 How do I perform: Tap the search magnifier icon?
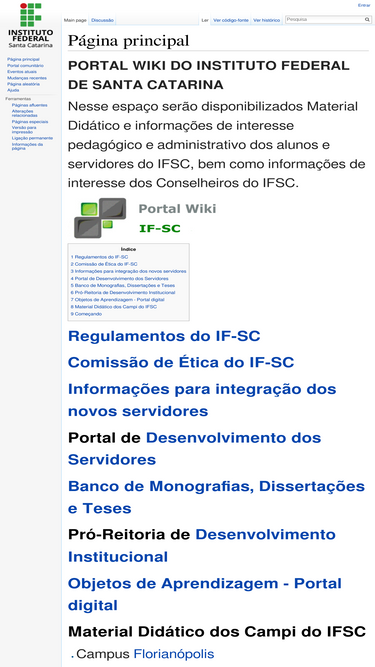point(367,20)
